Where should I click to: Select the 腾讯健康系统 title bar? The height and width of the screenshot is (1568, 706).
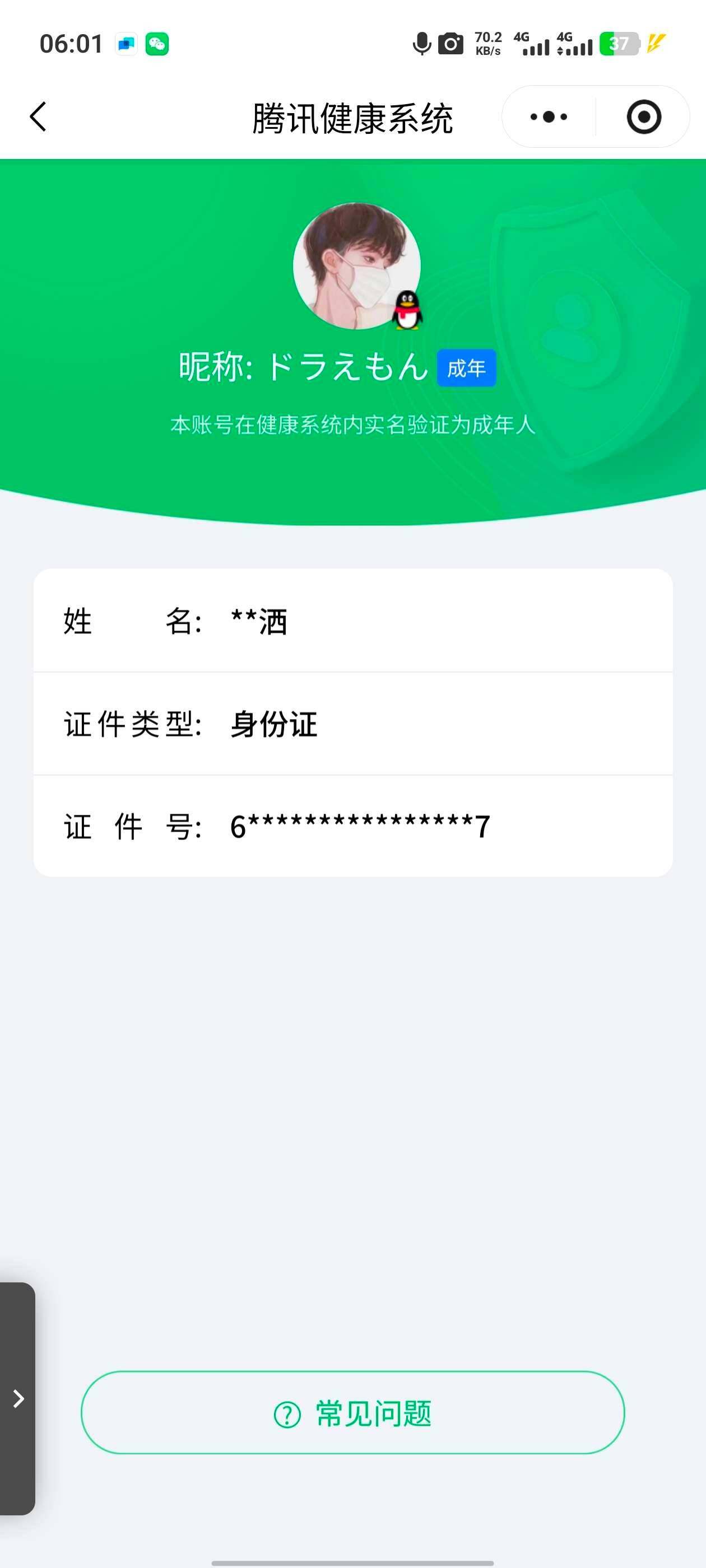point(352,118)
